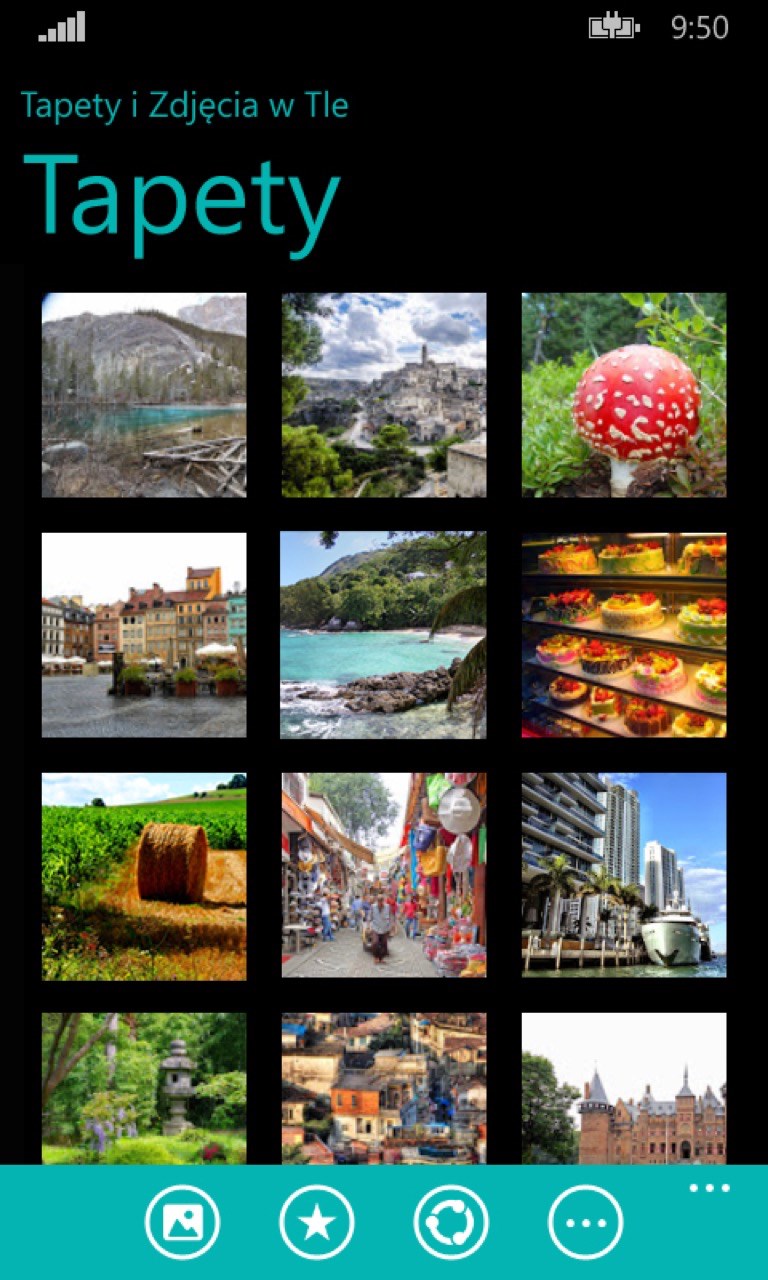Select the red mushroom wallpaper
Viewport: 768px width, 1280px height.
(624, 394)
